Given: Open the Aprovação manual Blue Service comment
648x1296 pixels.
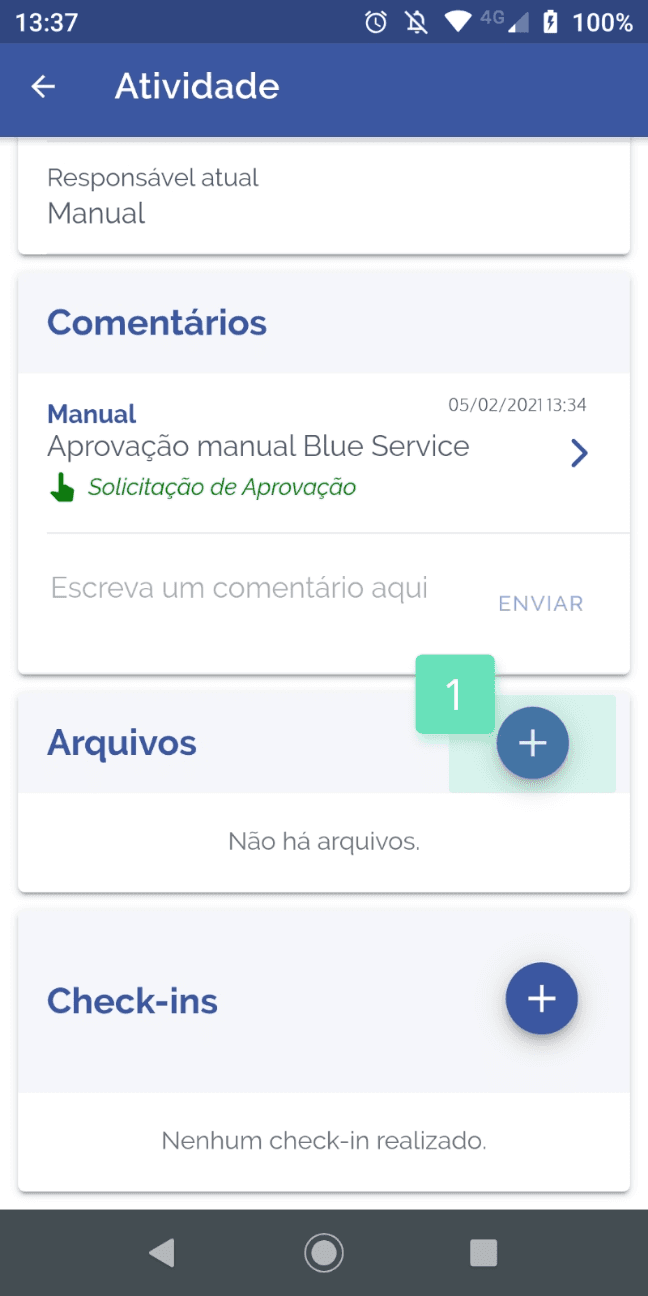Looking at the screenshot, I should pos(324,453).
